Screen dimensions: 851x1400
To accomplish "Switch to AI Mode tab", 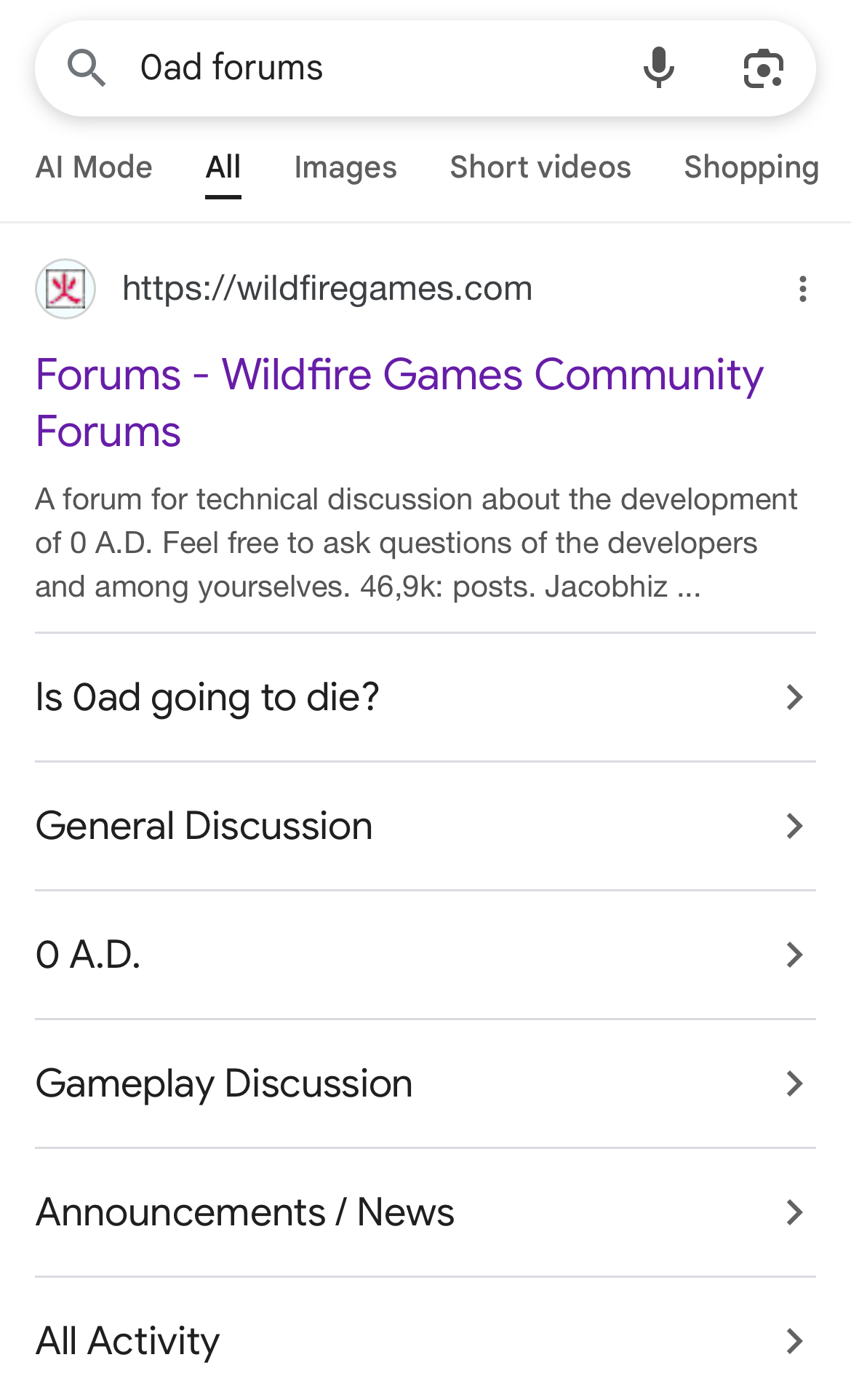I will click(94, 167).
